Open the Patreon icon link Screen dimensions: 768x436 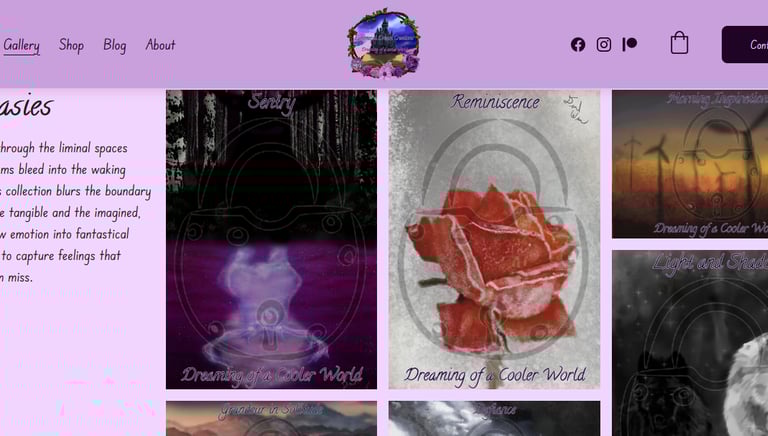click(x=630, y=44)
